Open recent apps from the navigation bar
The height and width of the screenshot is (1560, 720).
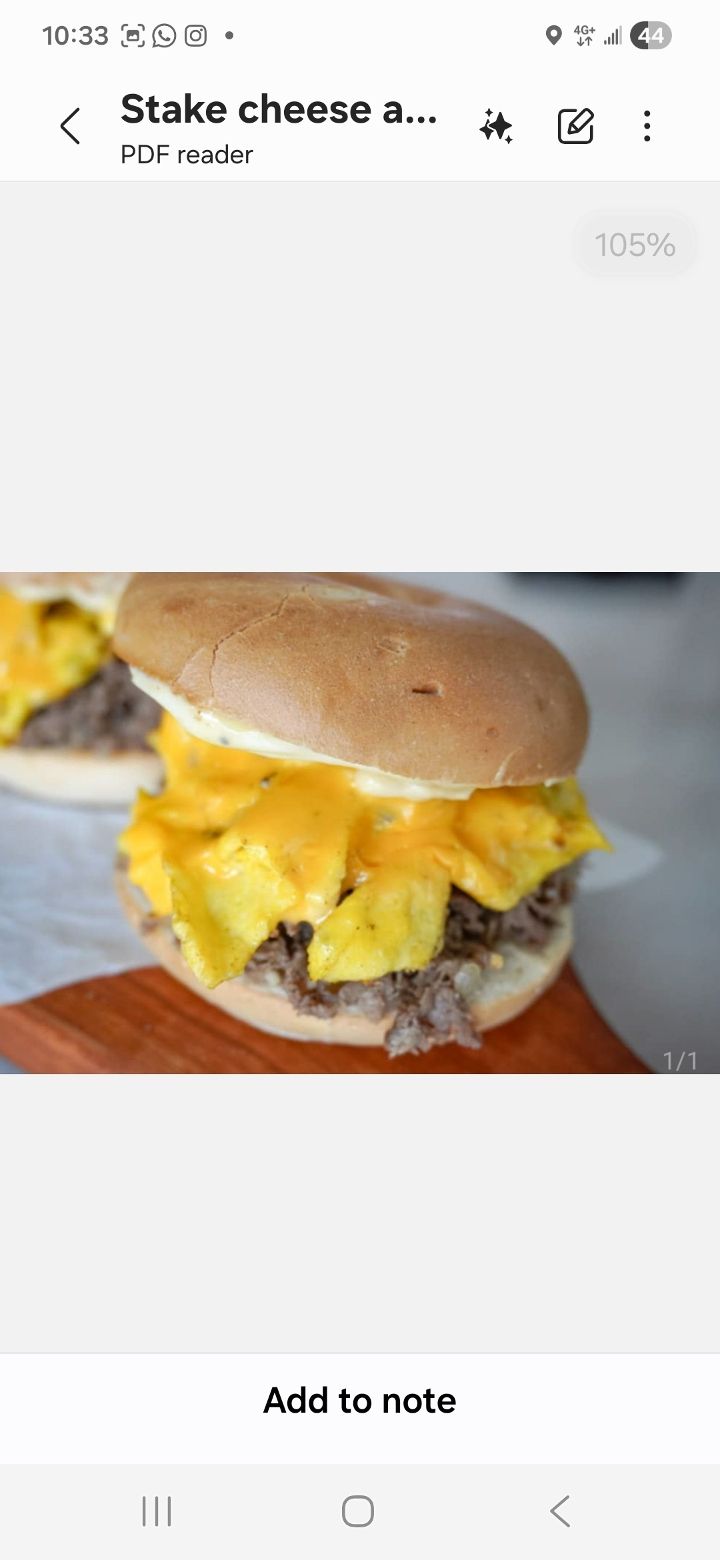pyautogui.click(x=157, y=1511)
